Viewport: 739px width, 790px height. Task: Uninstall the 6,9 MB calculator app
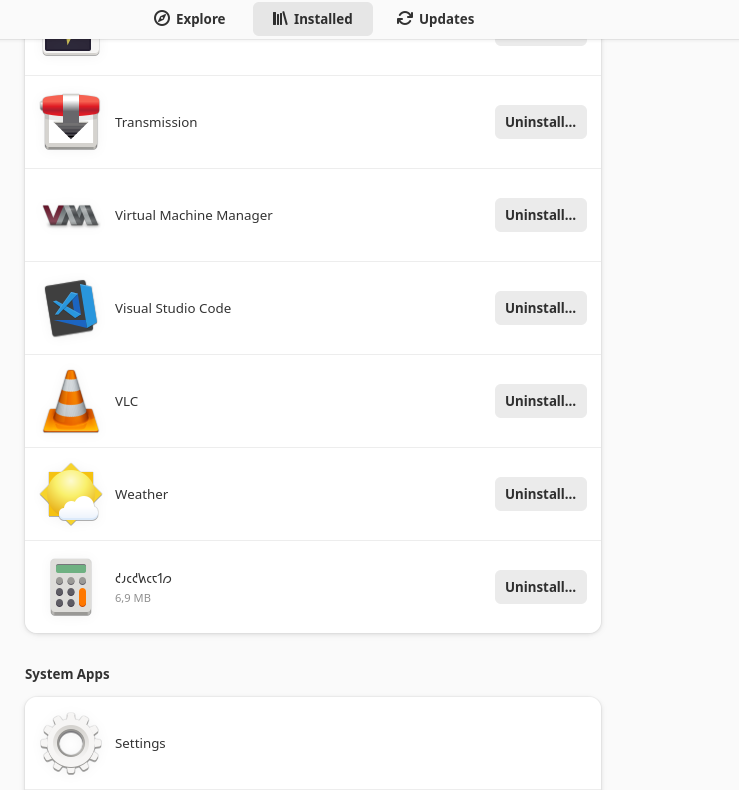540,587
